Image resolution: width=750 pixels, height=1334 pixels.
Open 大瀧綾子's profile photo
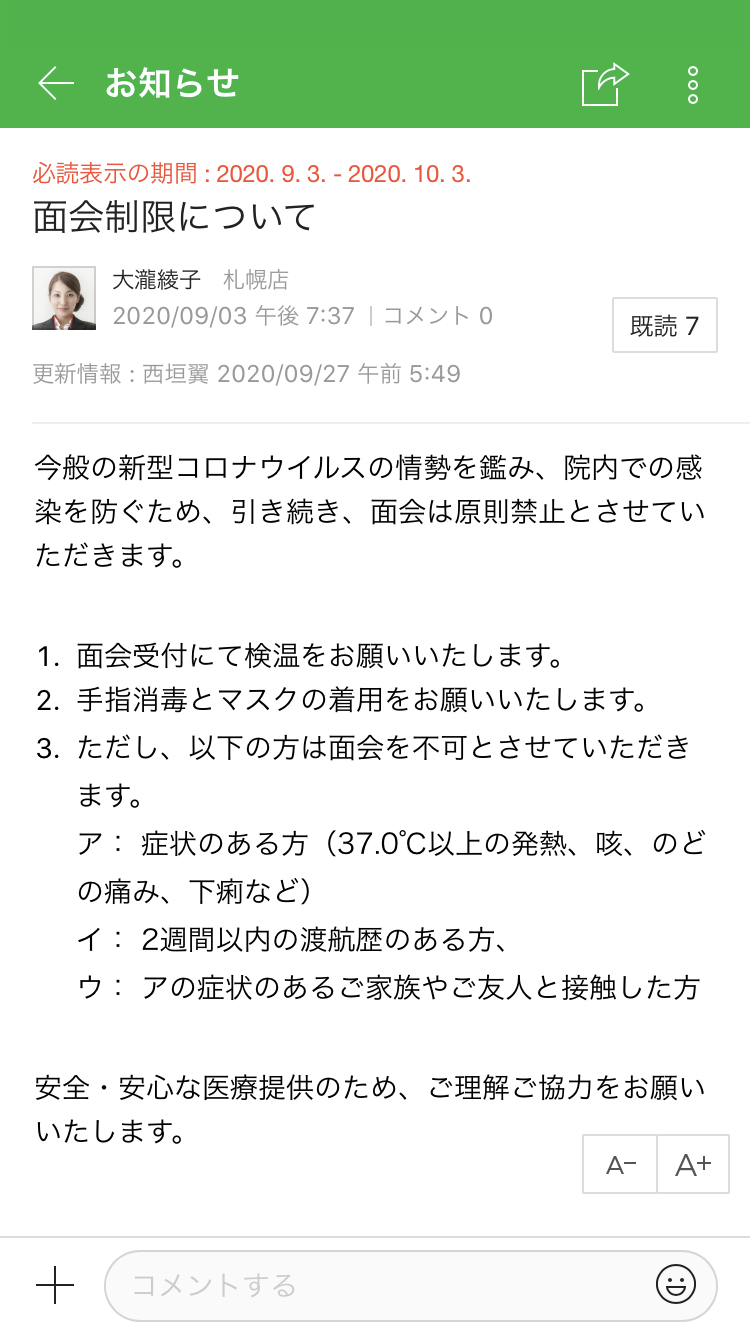point(64,298)
